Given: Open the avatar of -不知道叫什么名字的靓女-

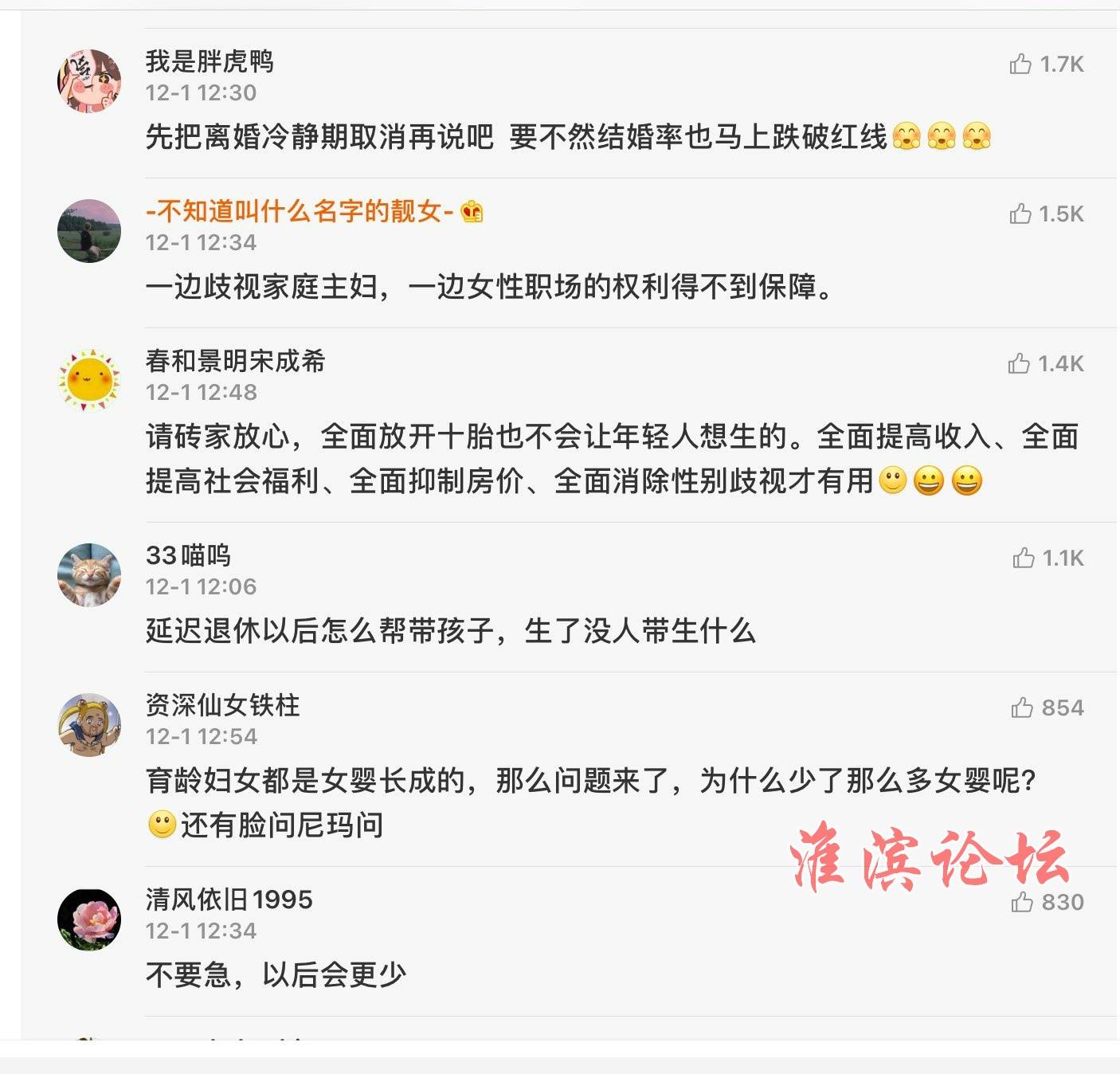Looking at the screenshot, I should tap(89, 230).
